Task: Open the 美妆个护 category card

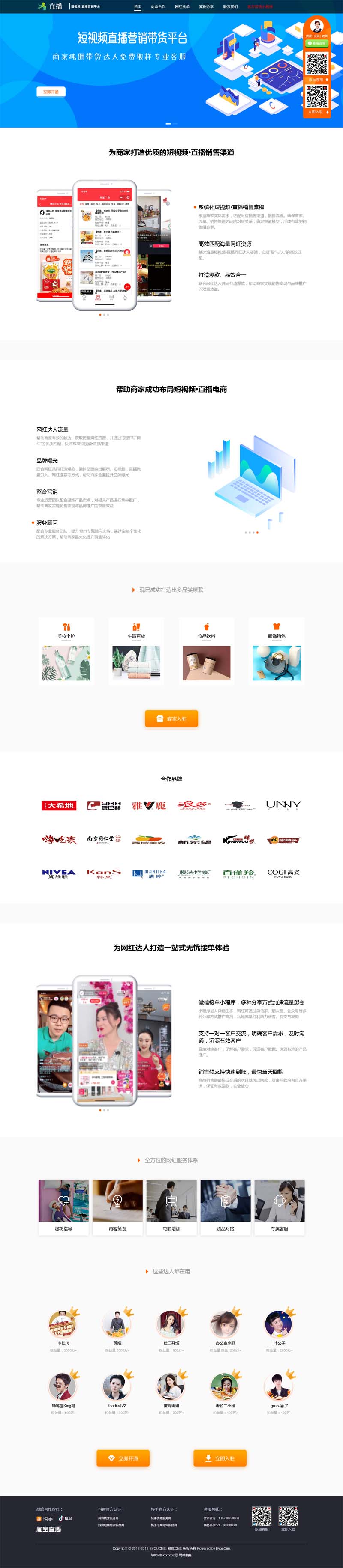Action: point(66,651)
